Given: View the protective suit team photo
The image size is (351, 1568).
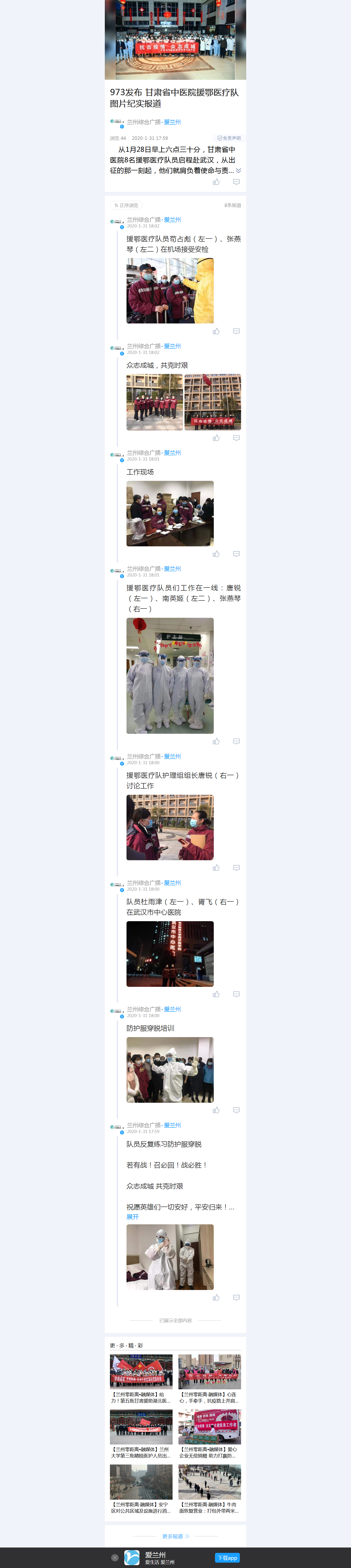Looking at the screenshot, I should [x=170, y=675].
